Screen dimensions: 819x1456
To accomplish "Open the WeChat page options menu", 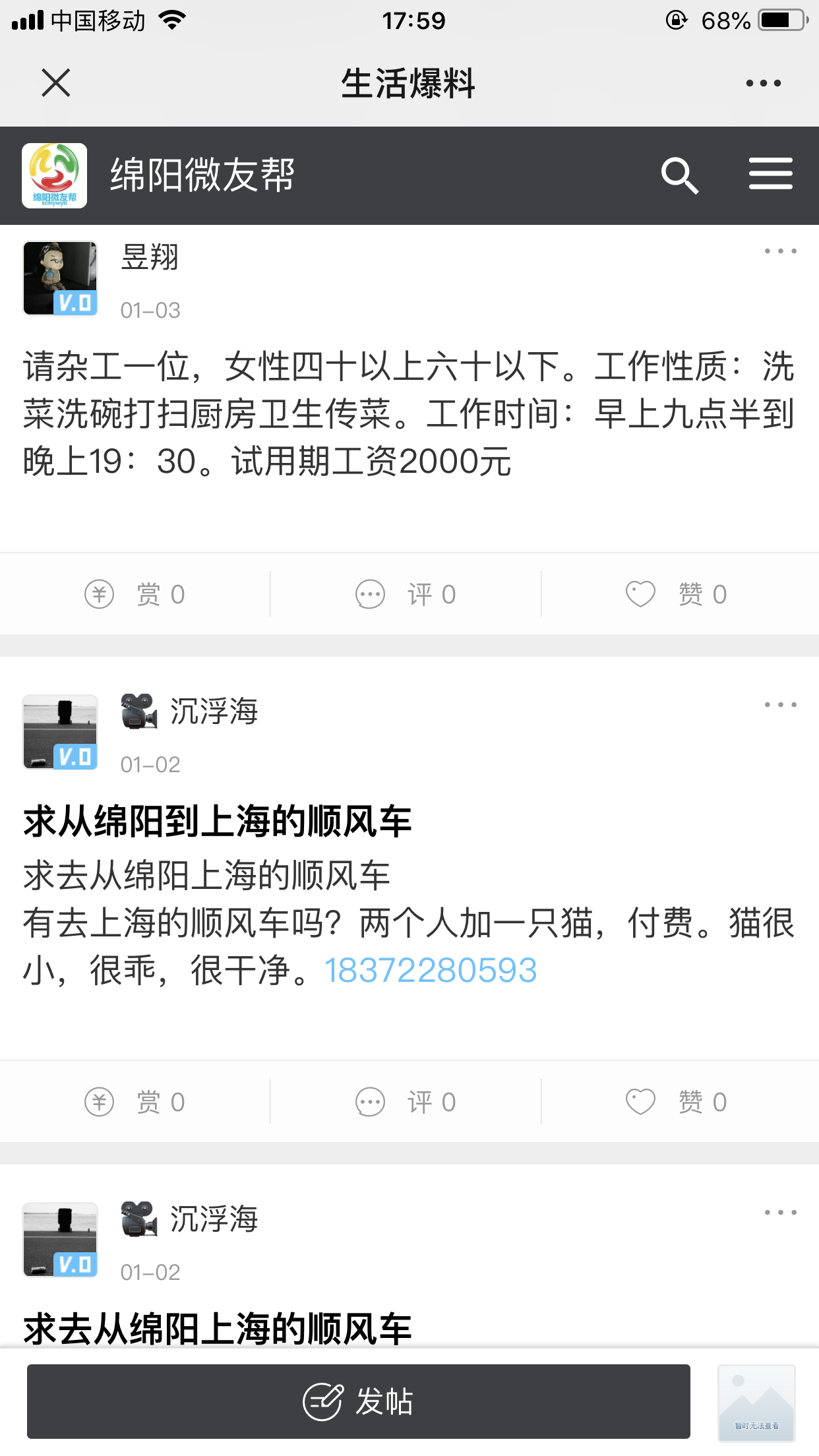I will click(763, 83).
